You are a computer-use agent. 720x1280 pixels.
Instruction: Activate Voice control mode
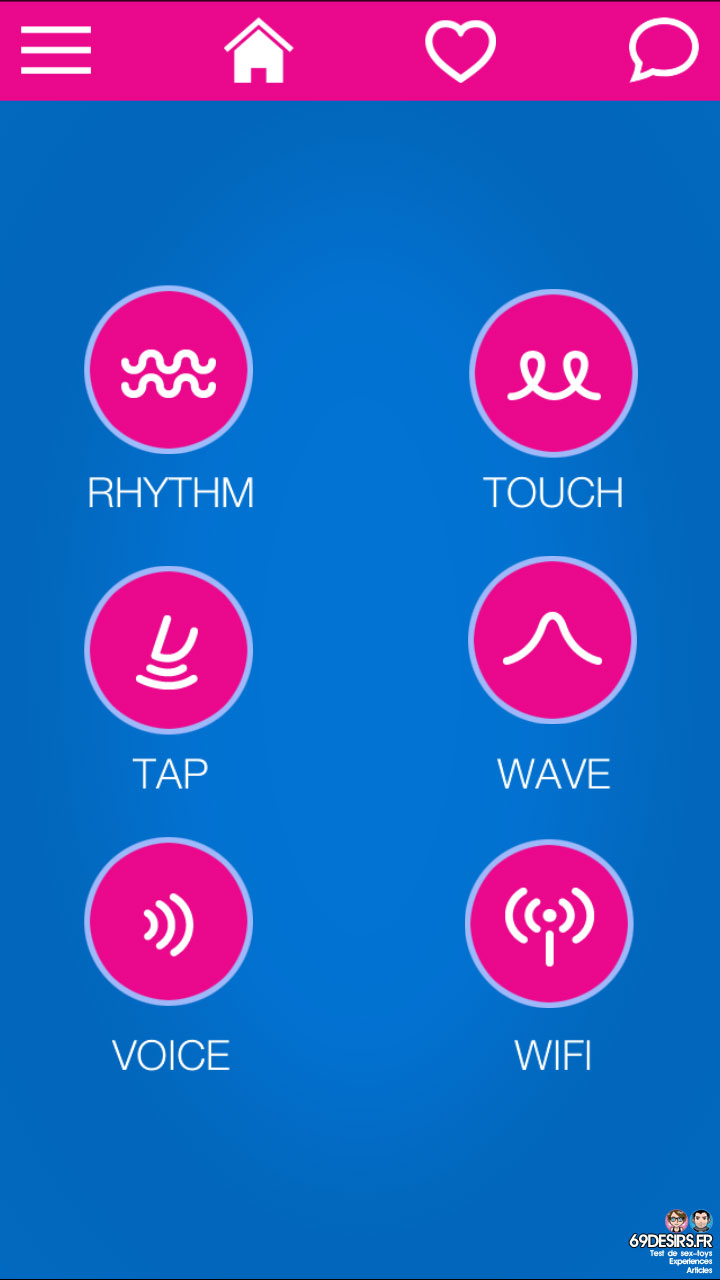pyautogui.click(x=168, y=922)
